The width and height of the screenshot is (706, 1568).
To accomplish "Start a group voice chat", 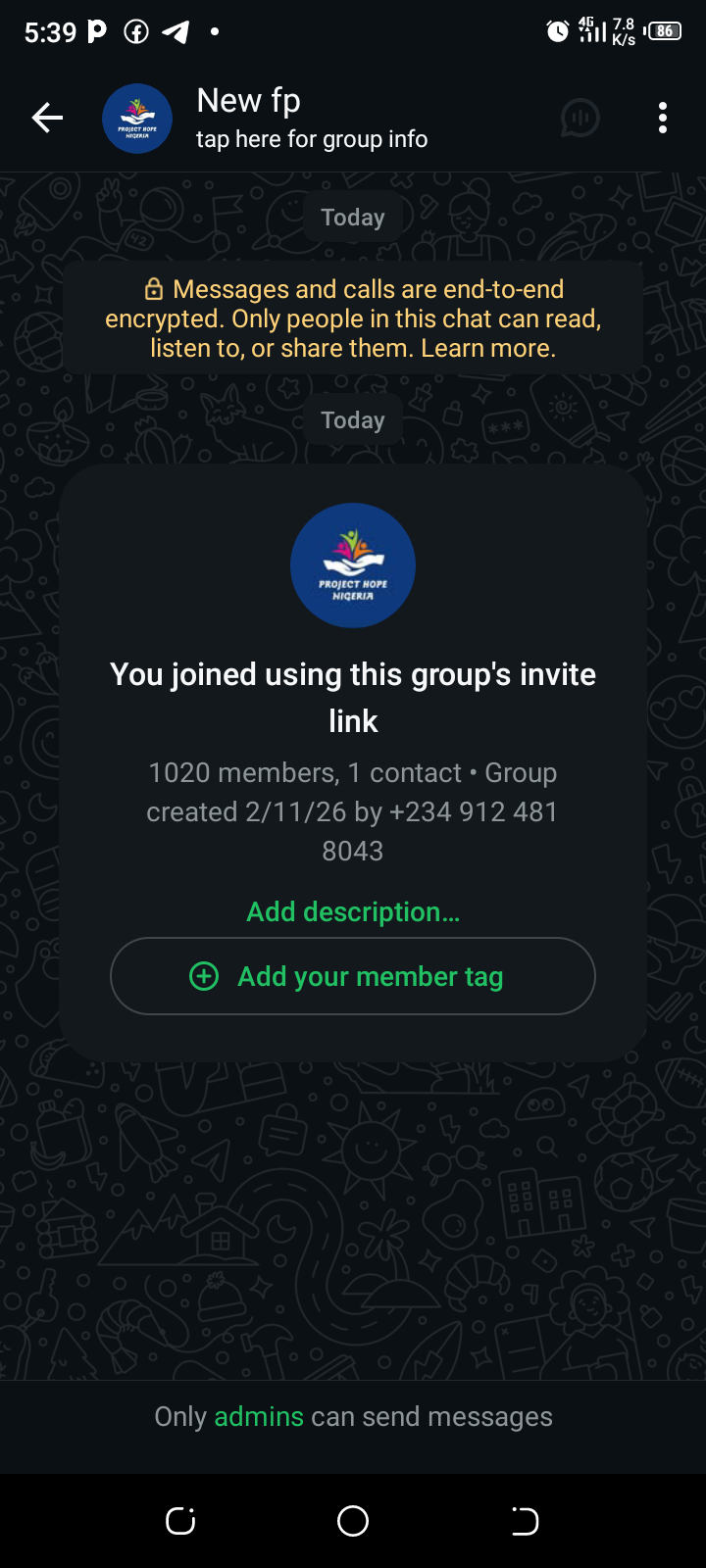I will (580, 119).
